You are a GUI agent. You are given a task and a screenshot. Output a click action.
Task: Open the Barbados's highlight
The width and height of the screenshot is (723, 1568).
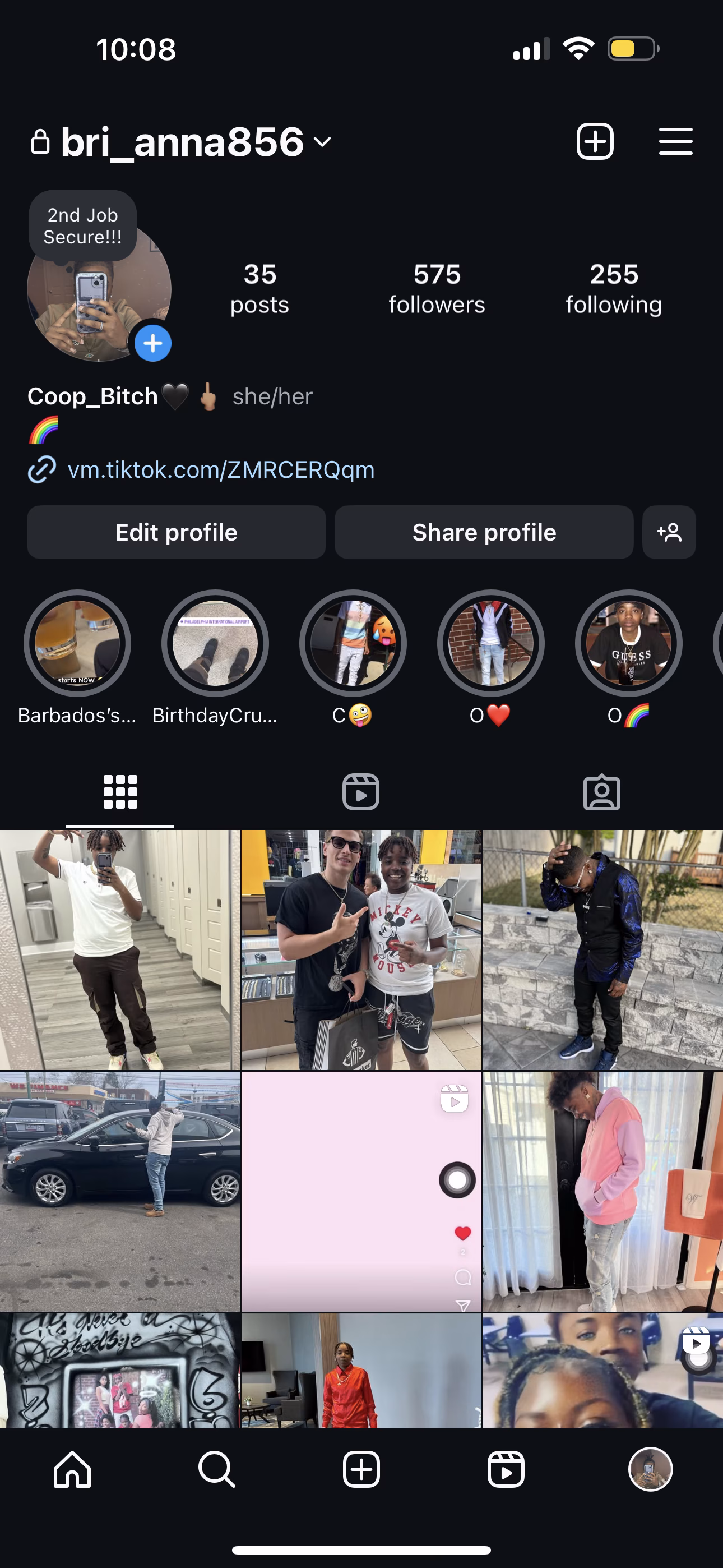pos(77,643)
